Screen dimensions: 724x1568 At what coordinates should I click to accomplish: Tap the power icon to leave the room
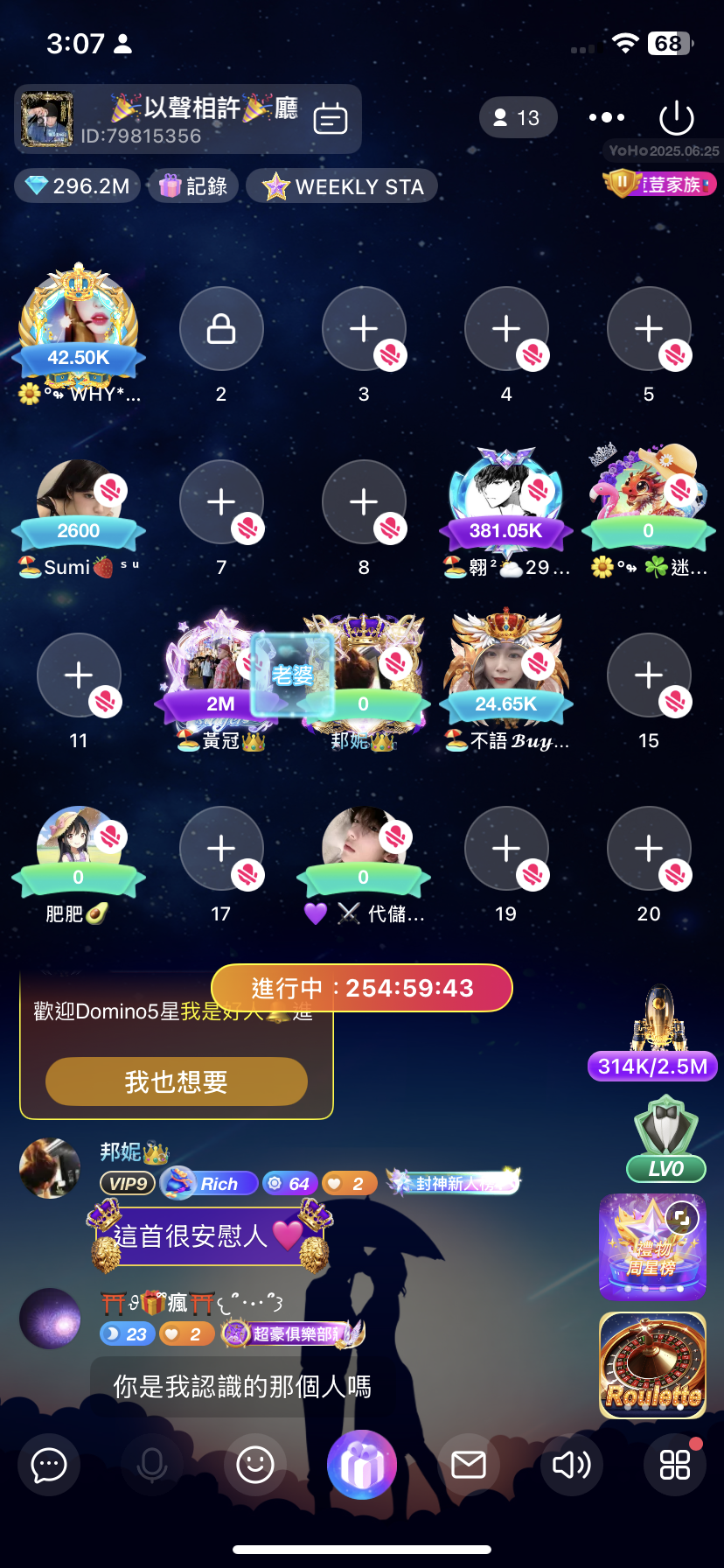click(676, 118)
